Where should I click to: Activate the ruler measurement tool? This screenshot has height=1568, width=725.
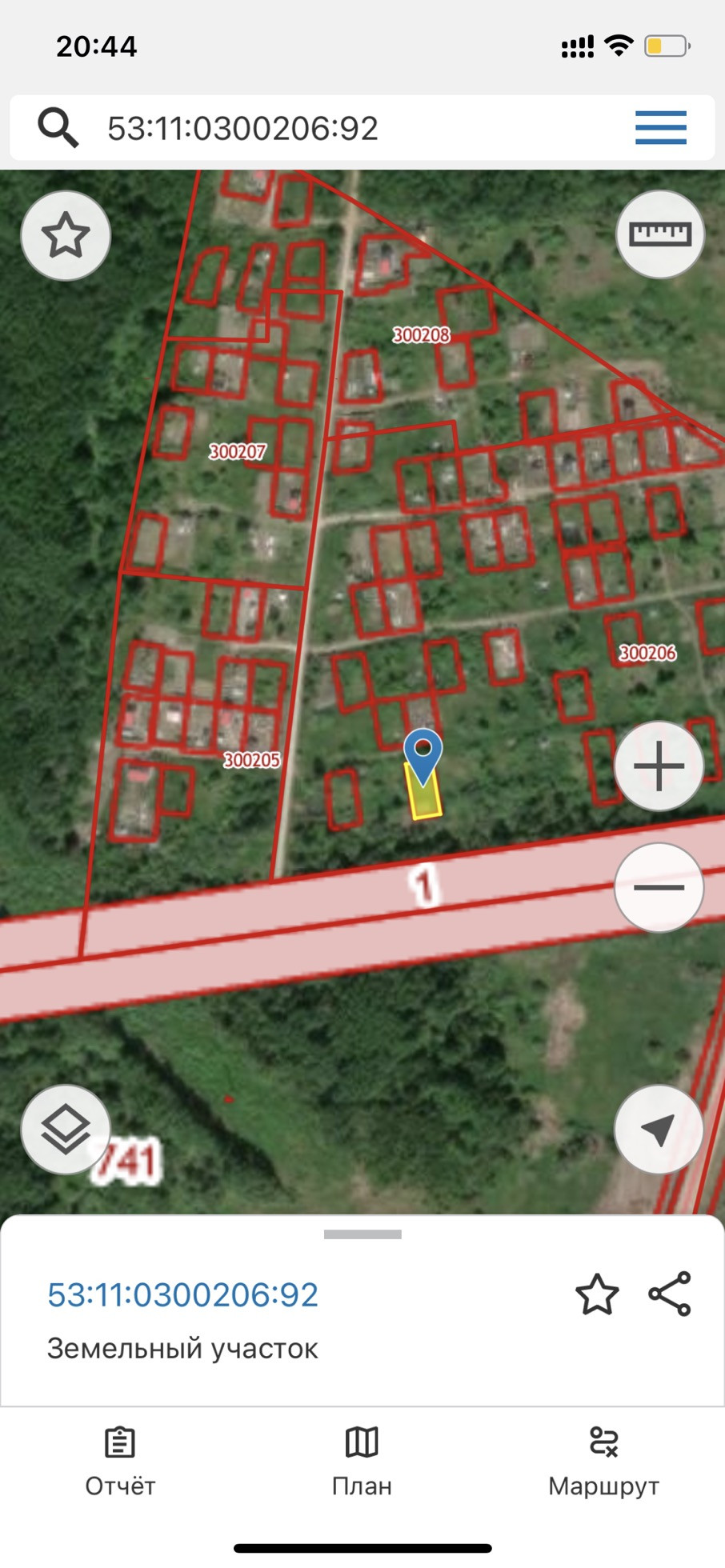[659, 234]
